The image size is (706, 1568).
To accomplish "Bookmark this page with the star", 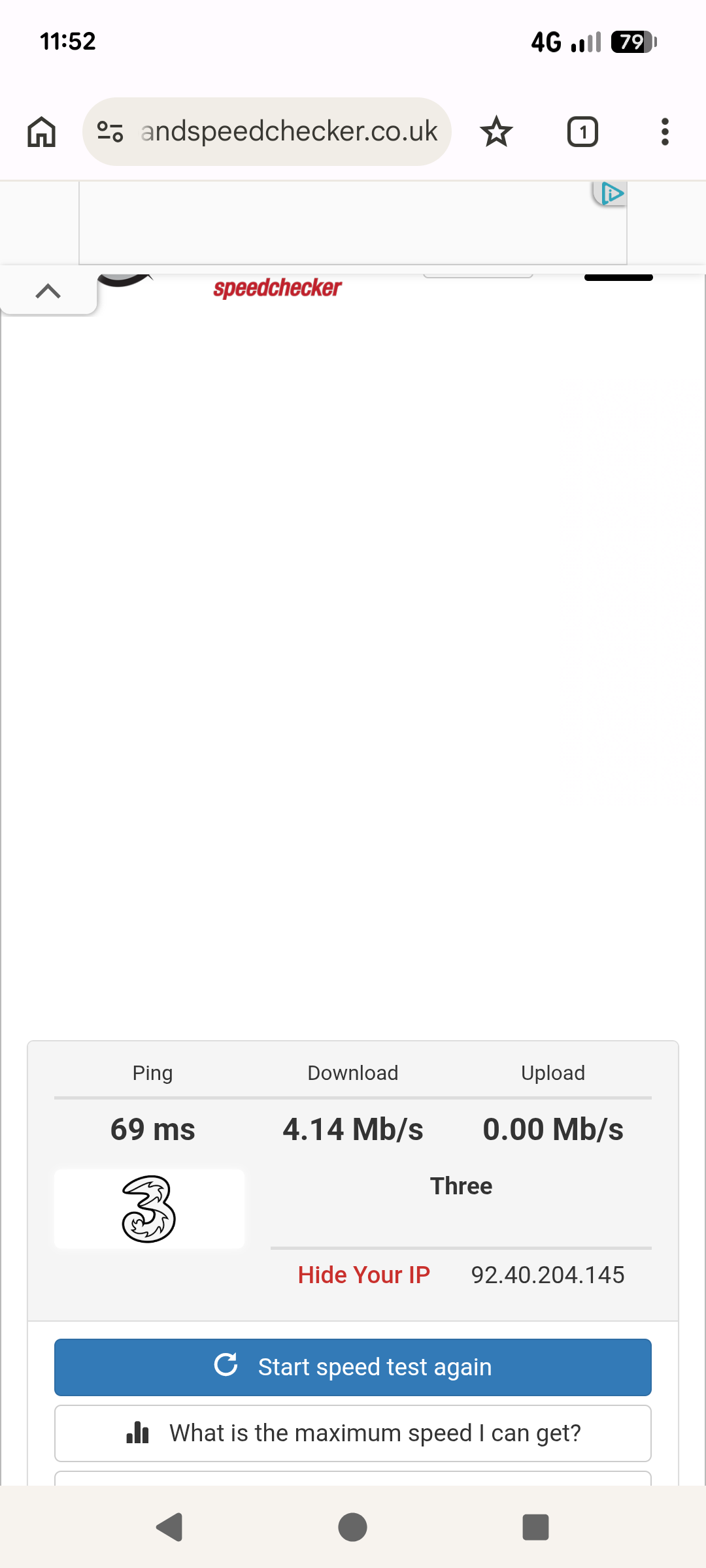I will click(x=496, y=132).
